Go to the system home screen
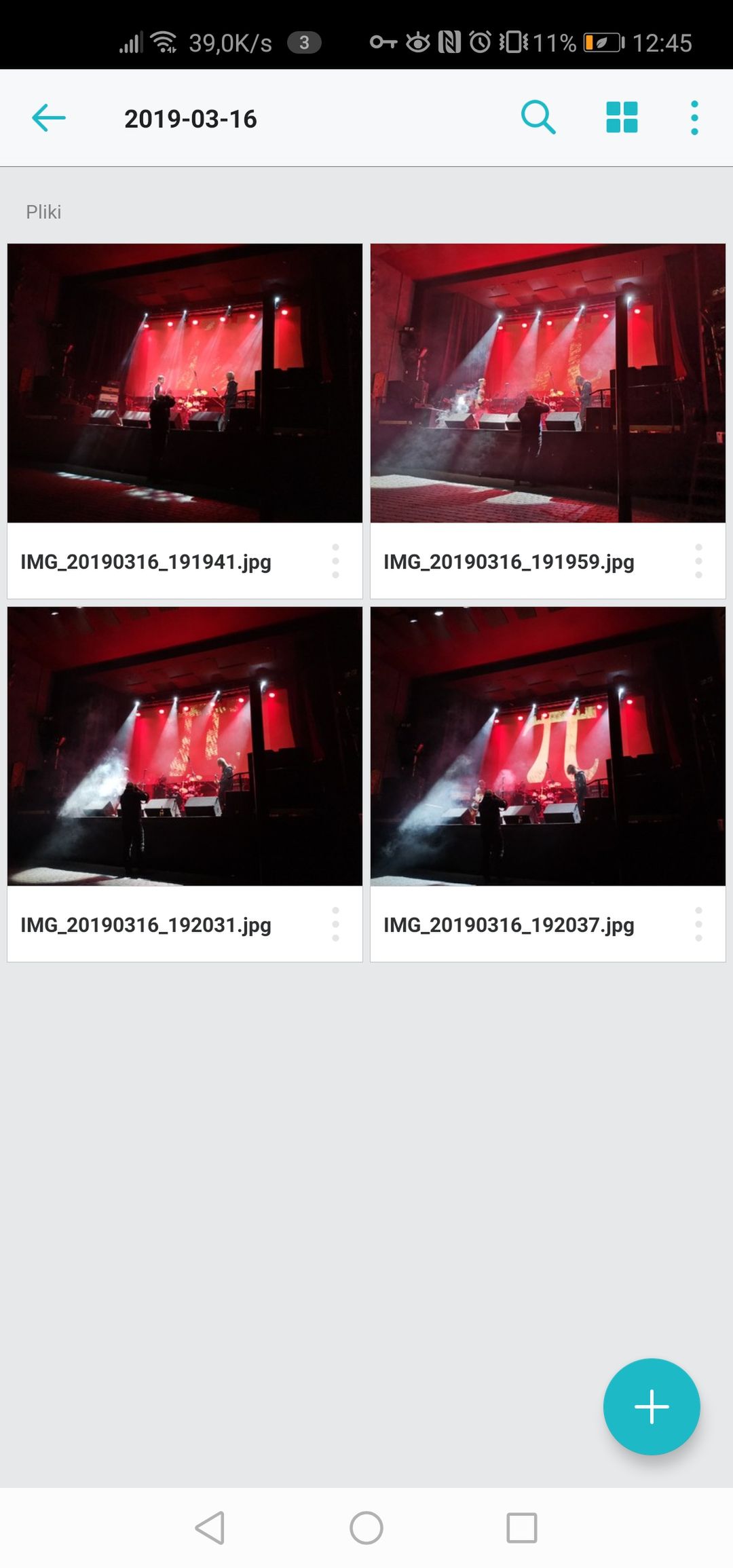 point(366,1528)
